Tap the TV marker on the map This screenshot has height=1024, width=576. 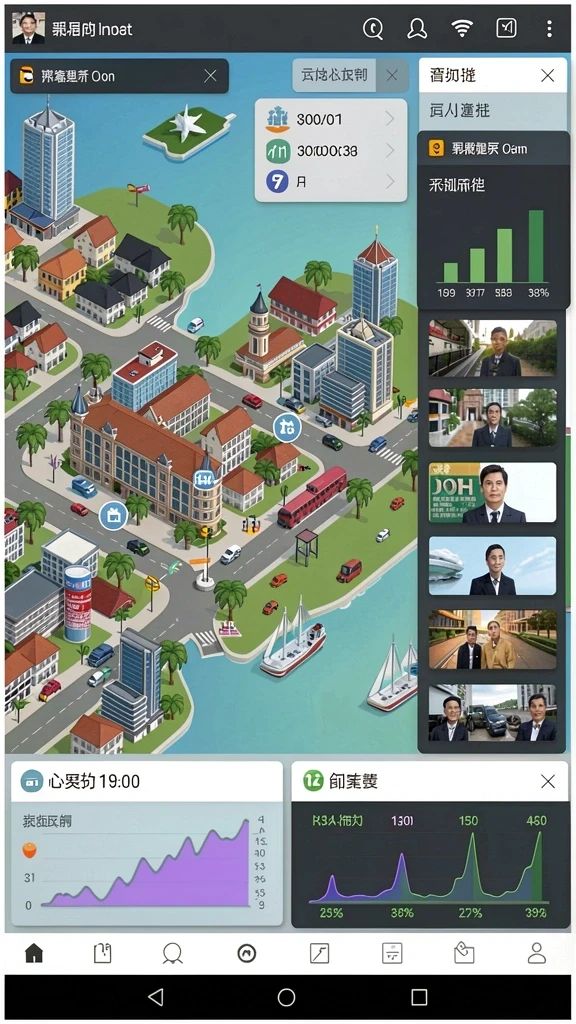[114, 515]
